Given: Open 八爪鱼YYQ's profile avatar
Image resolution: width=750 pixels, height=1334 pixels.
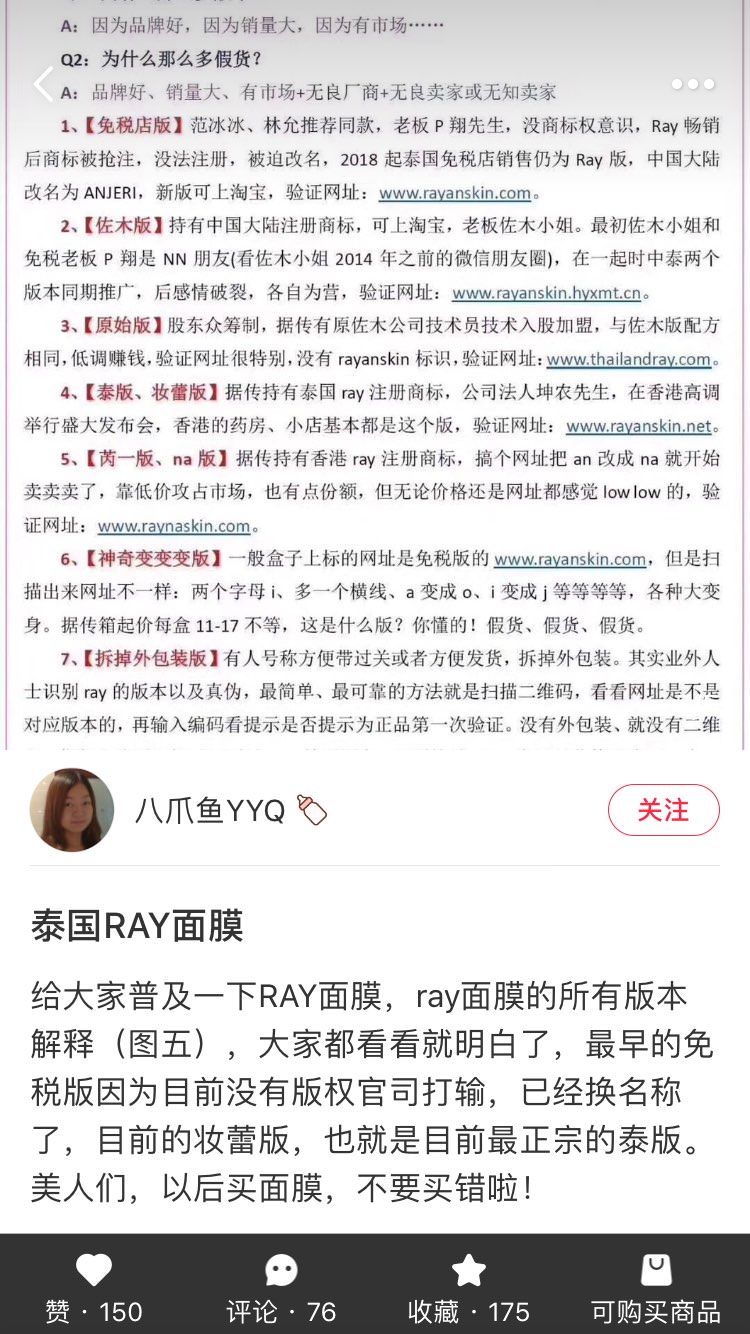Looking at the screenshot, I should coord(72,810).
